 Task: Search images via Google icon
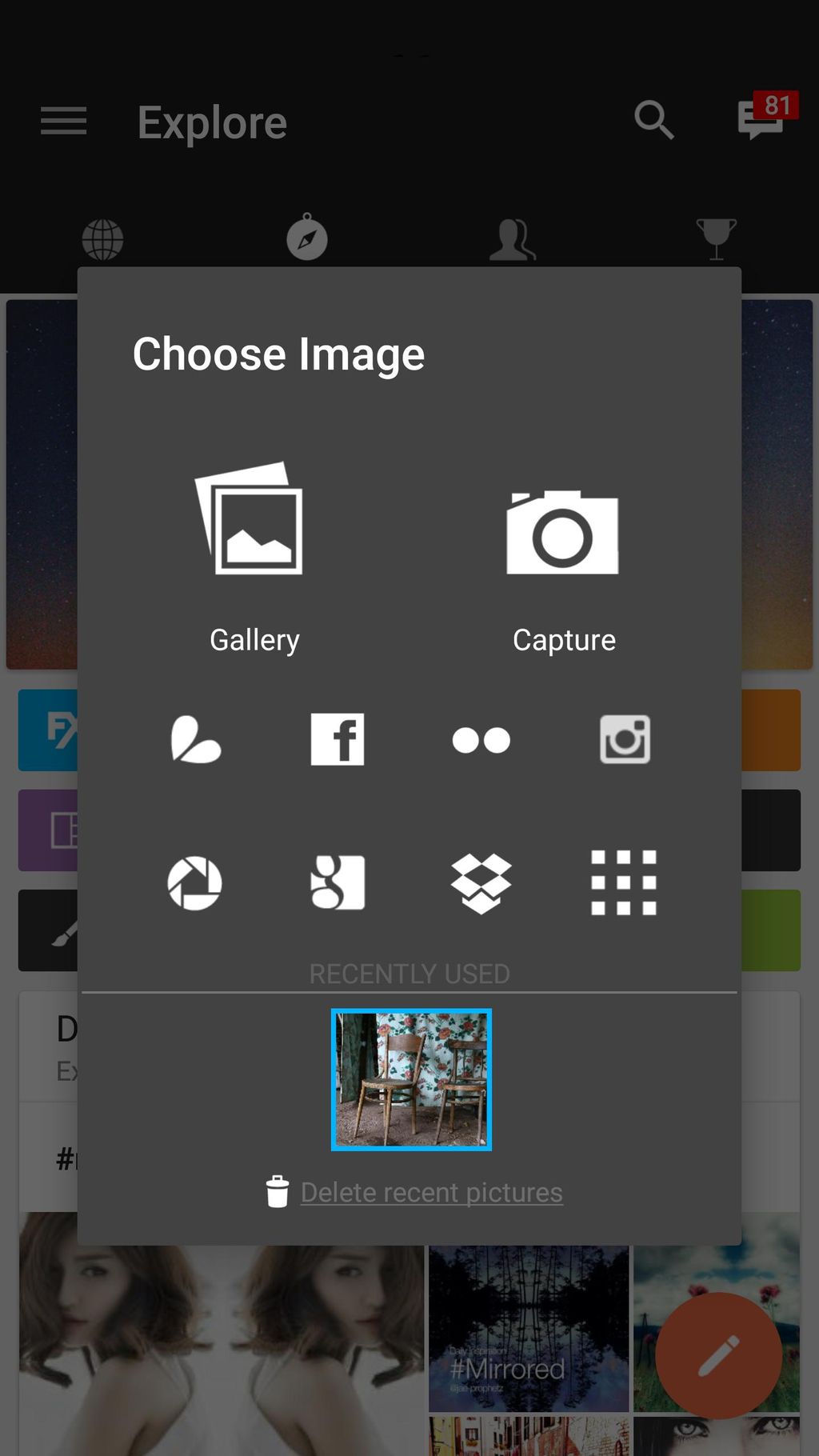coord(338,882)
